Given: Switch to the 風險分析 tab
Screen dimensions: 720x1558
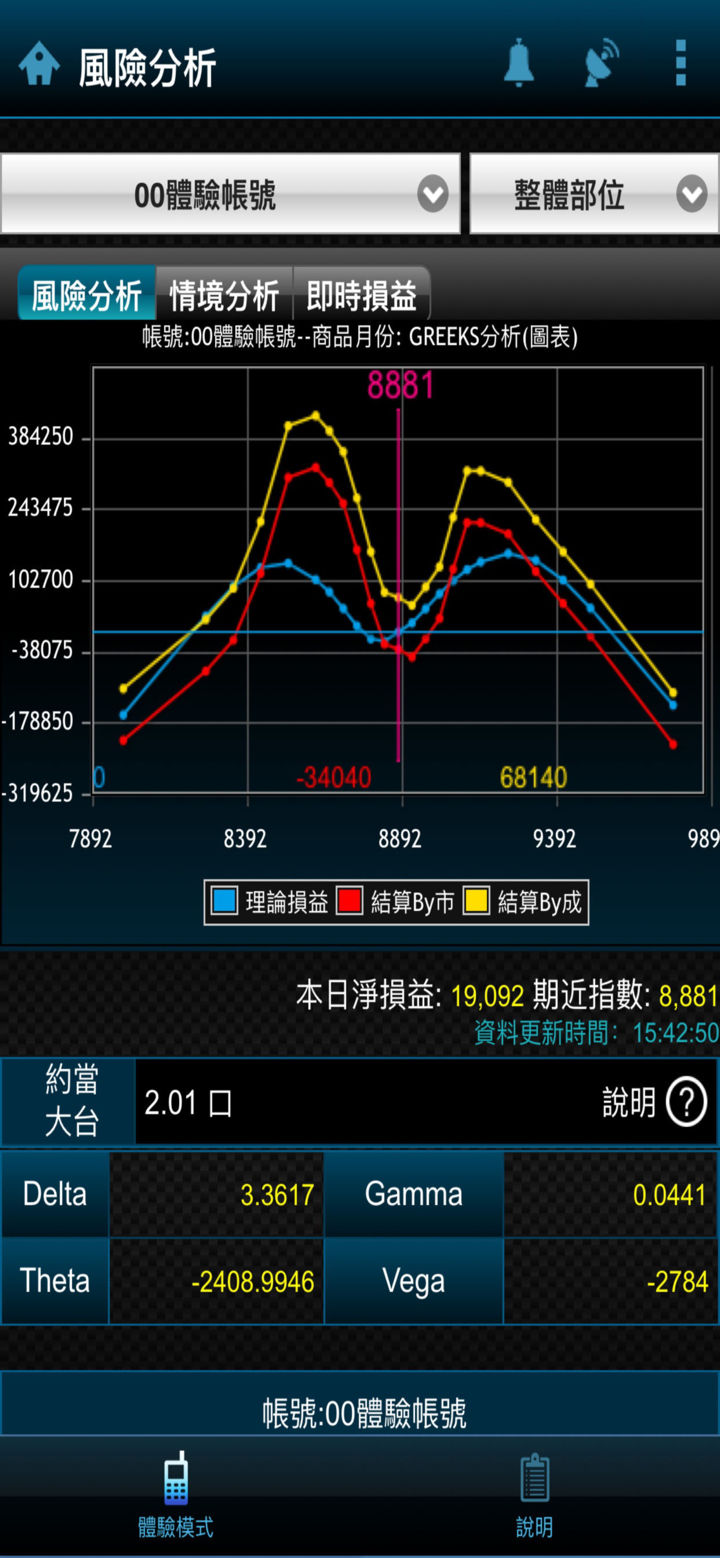Looking at the screenshot, I should (x=87, y=296).
